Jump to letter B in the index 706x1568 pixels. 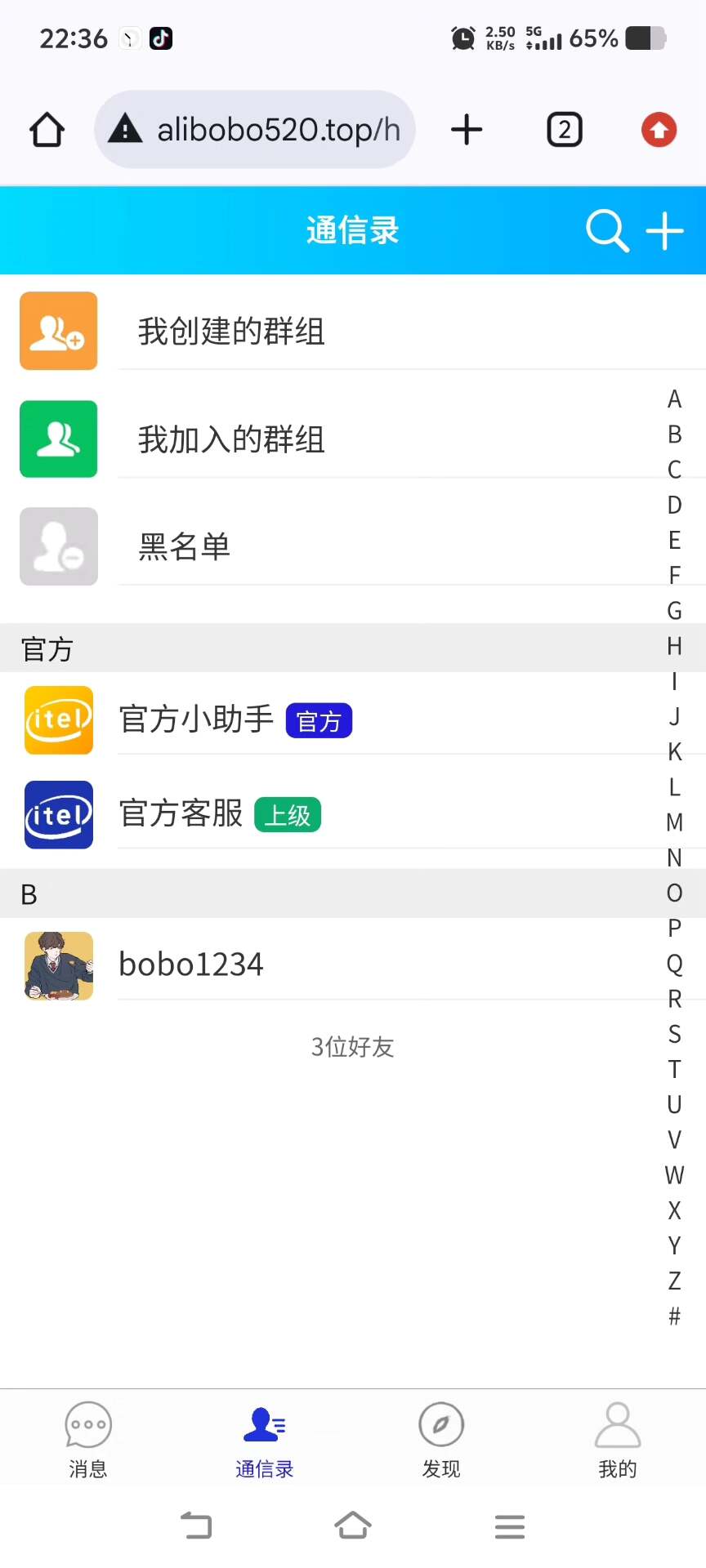(674, 434)
